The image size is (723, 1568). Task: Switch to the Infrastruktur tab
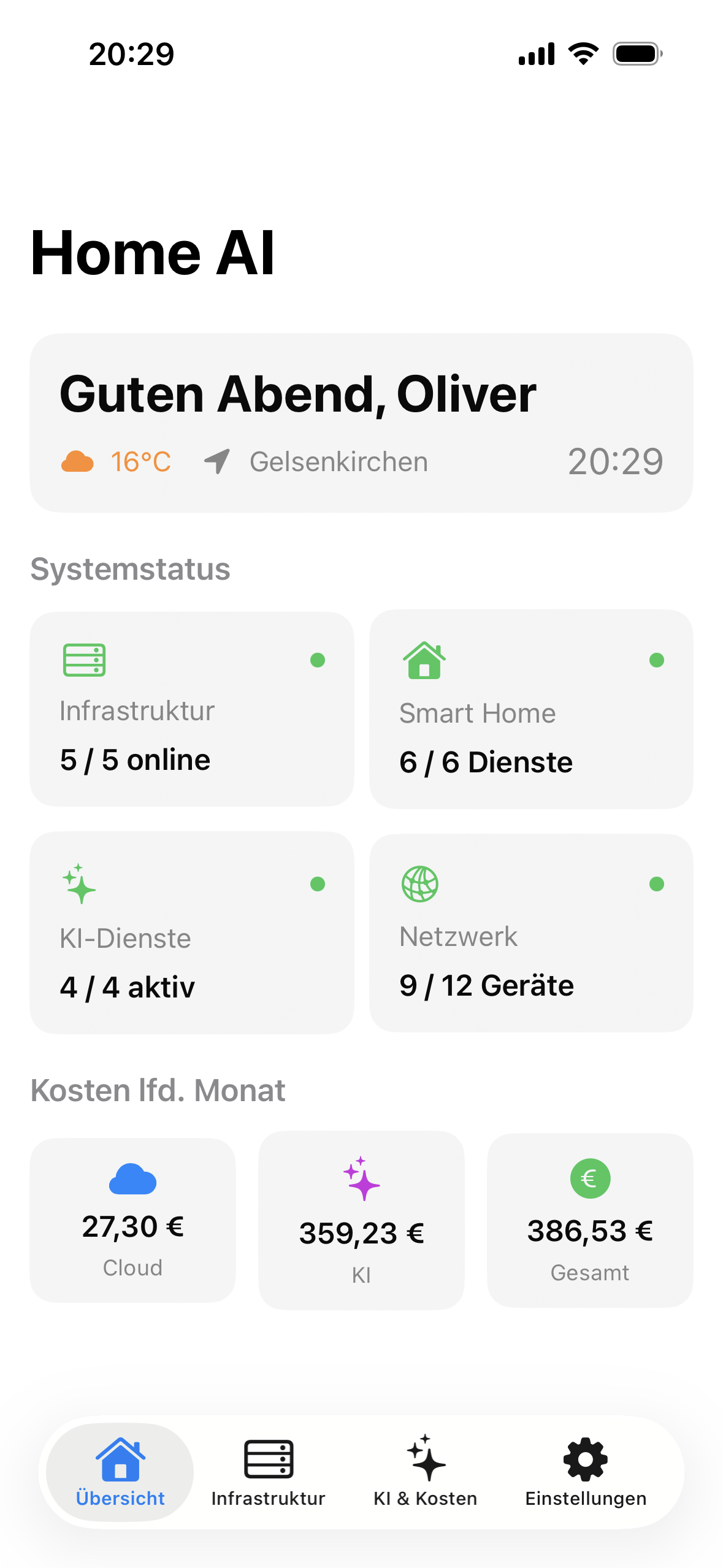pyautogui.click(x=269, y=1472)
